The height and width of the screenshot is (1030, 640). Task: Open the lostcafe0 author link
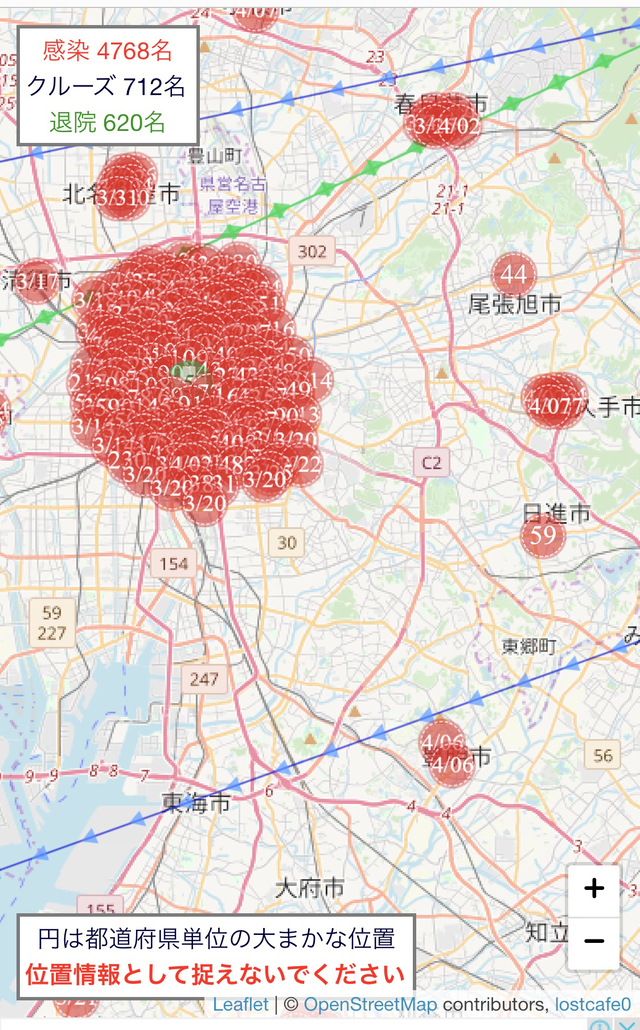pos(594,1004)
